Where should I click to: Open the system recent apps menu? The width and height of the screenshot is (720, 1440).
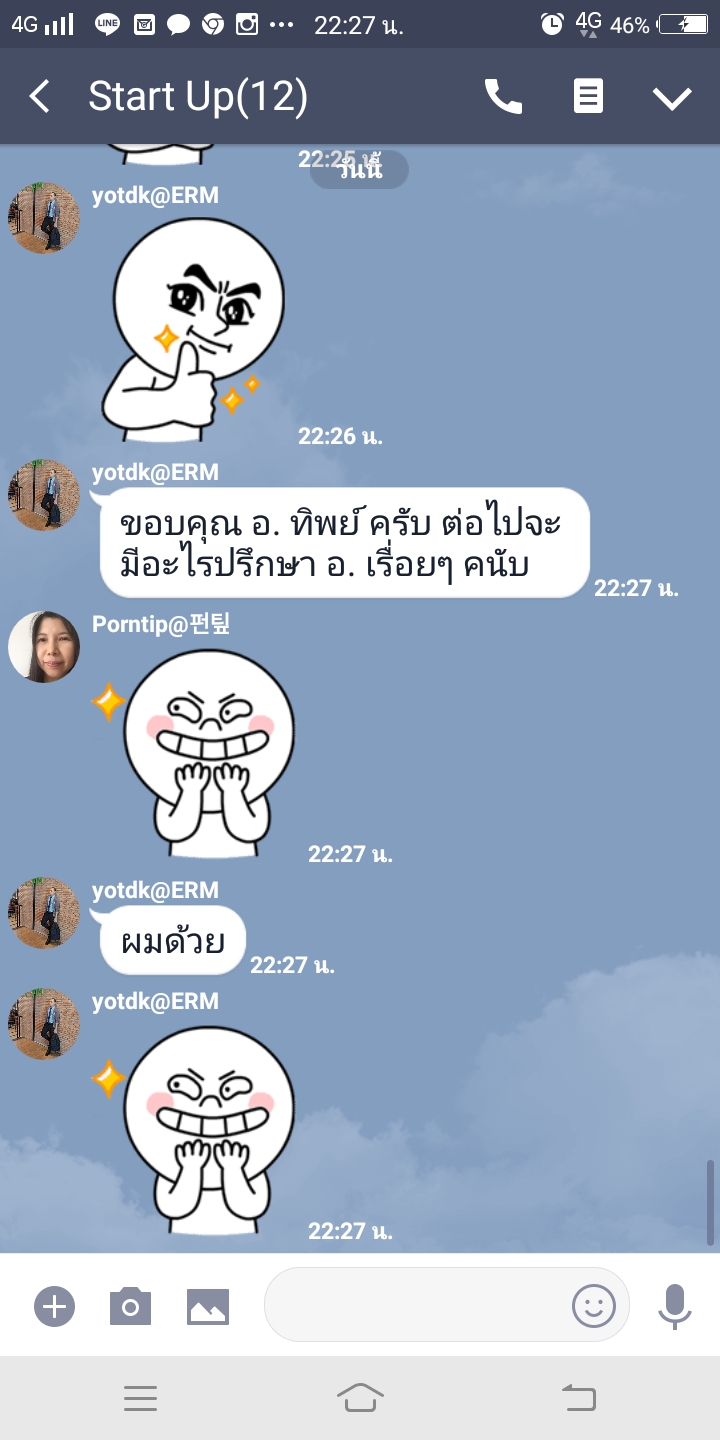(x=140, y=1398)
